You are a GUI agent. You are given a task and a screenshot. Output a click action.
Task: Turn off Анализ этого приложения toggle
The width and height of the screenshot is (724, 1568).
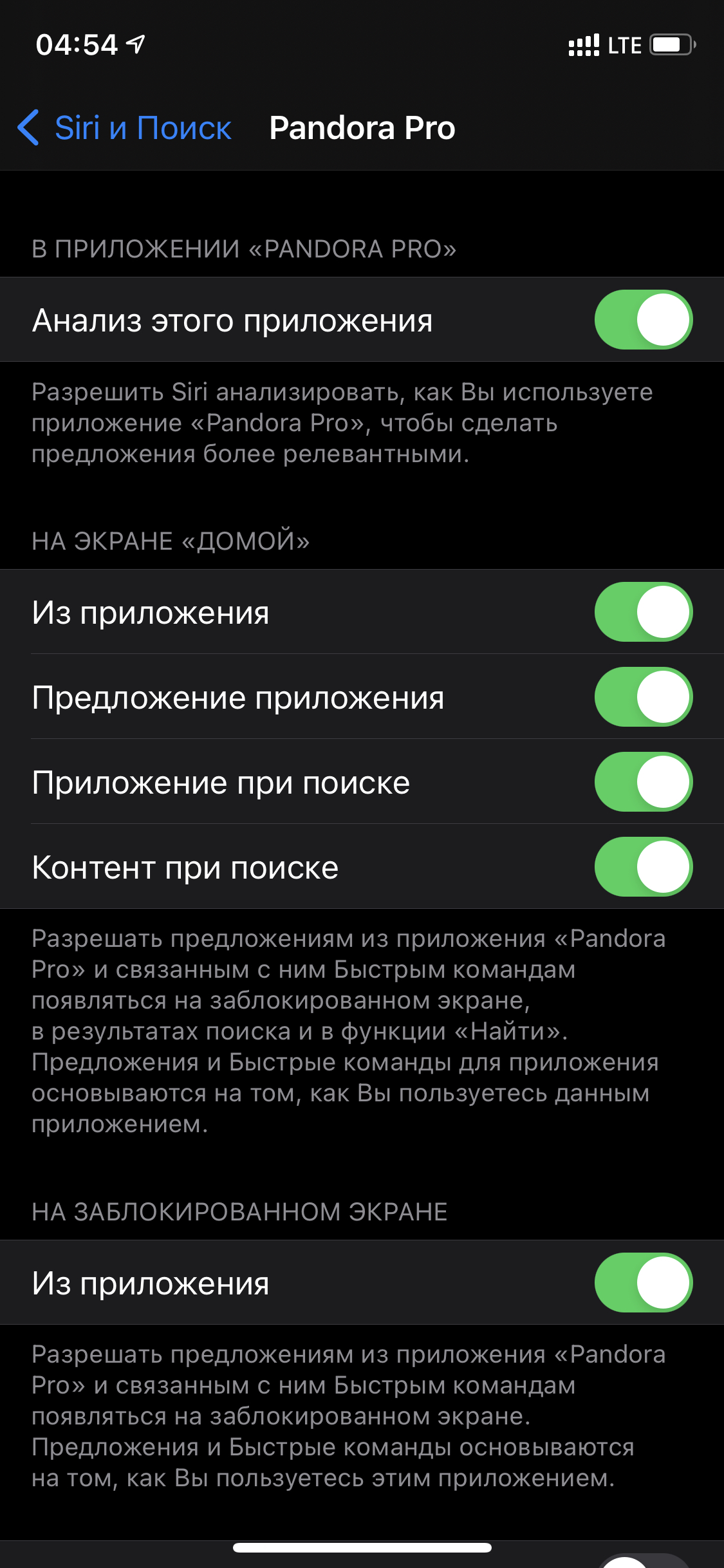643,320
